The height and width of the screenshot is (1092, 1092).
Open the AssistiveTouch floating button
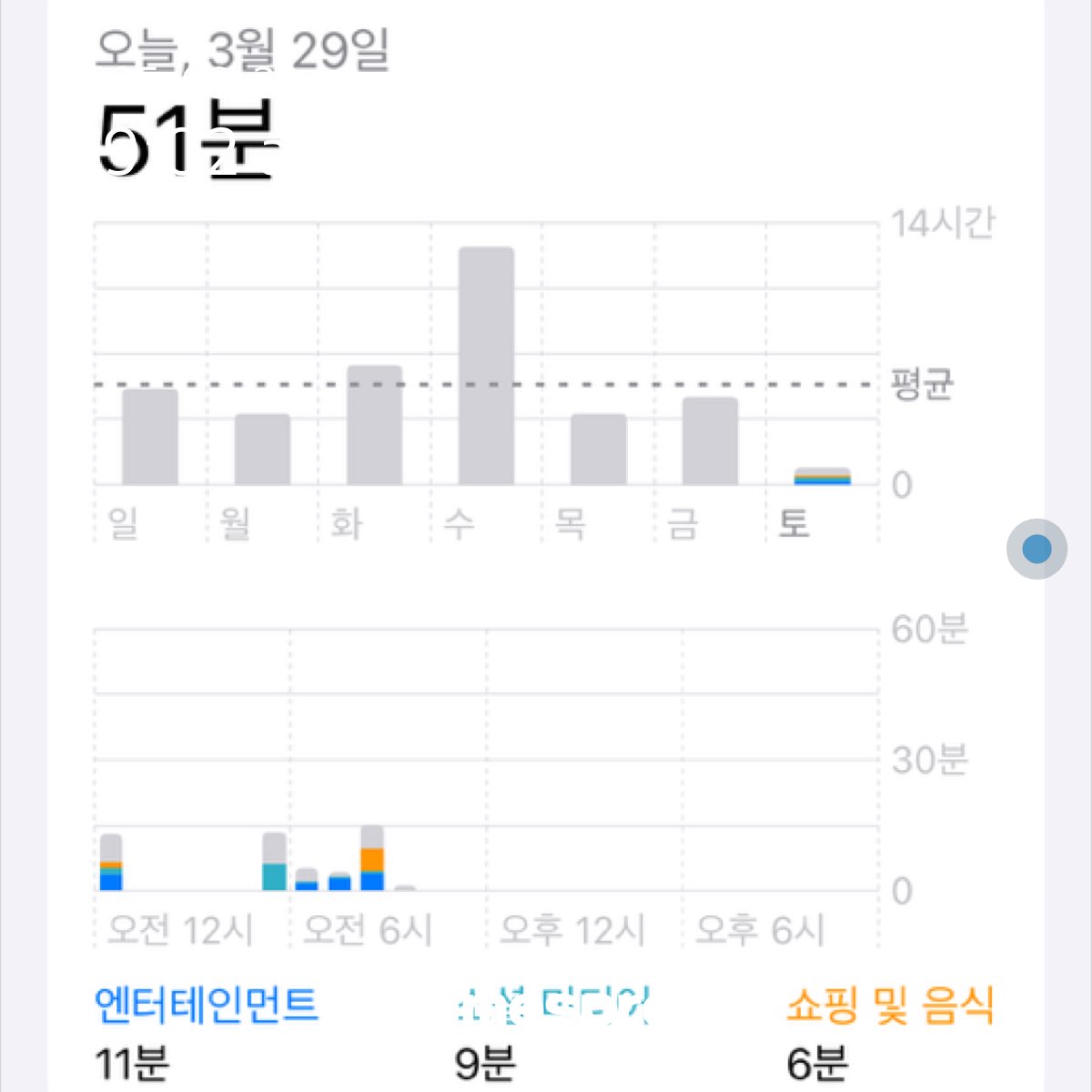(x=1036, y=549)
